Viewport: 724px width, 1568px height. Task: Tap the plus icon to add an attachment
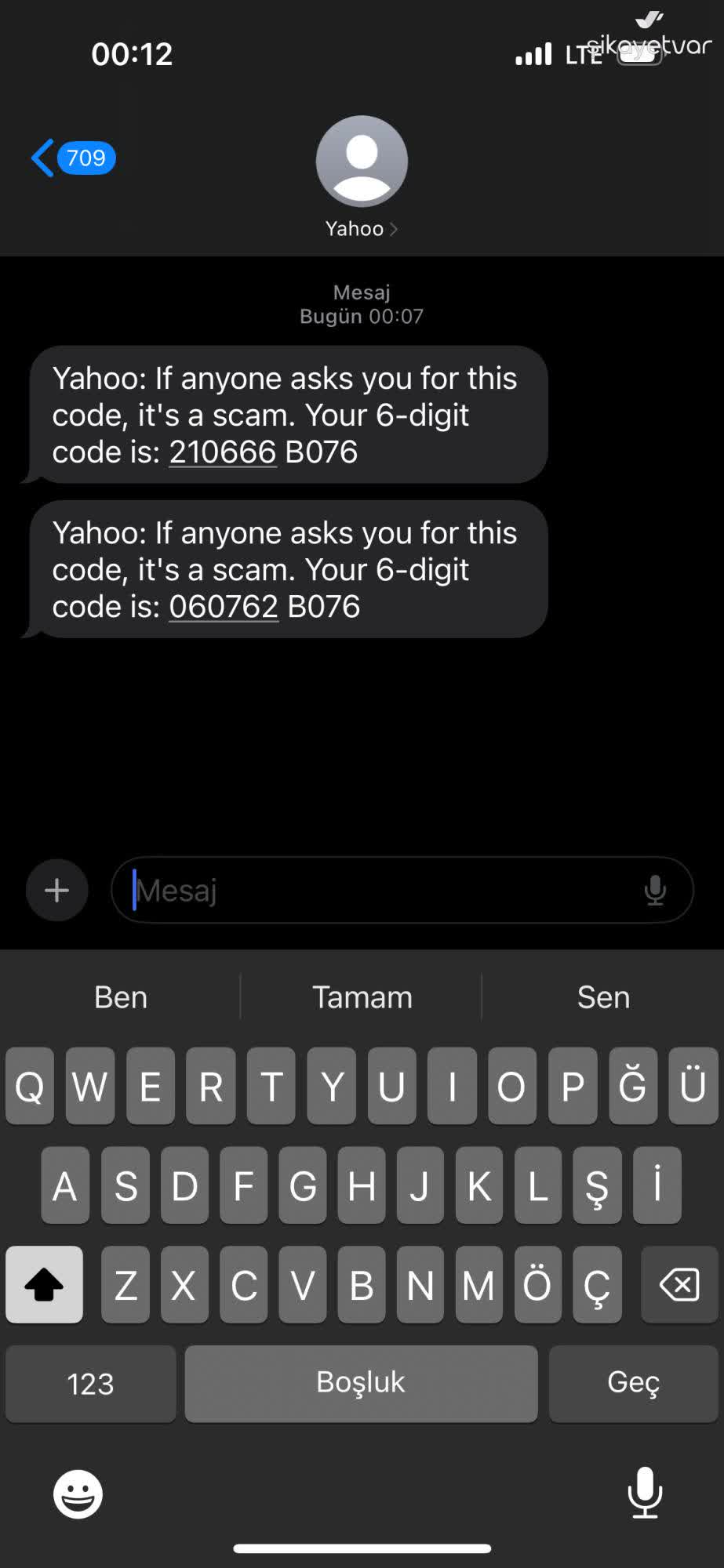(56, 890)
